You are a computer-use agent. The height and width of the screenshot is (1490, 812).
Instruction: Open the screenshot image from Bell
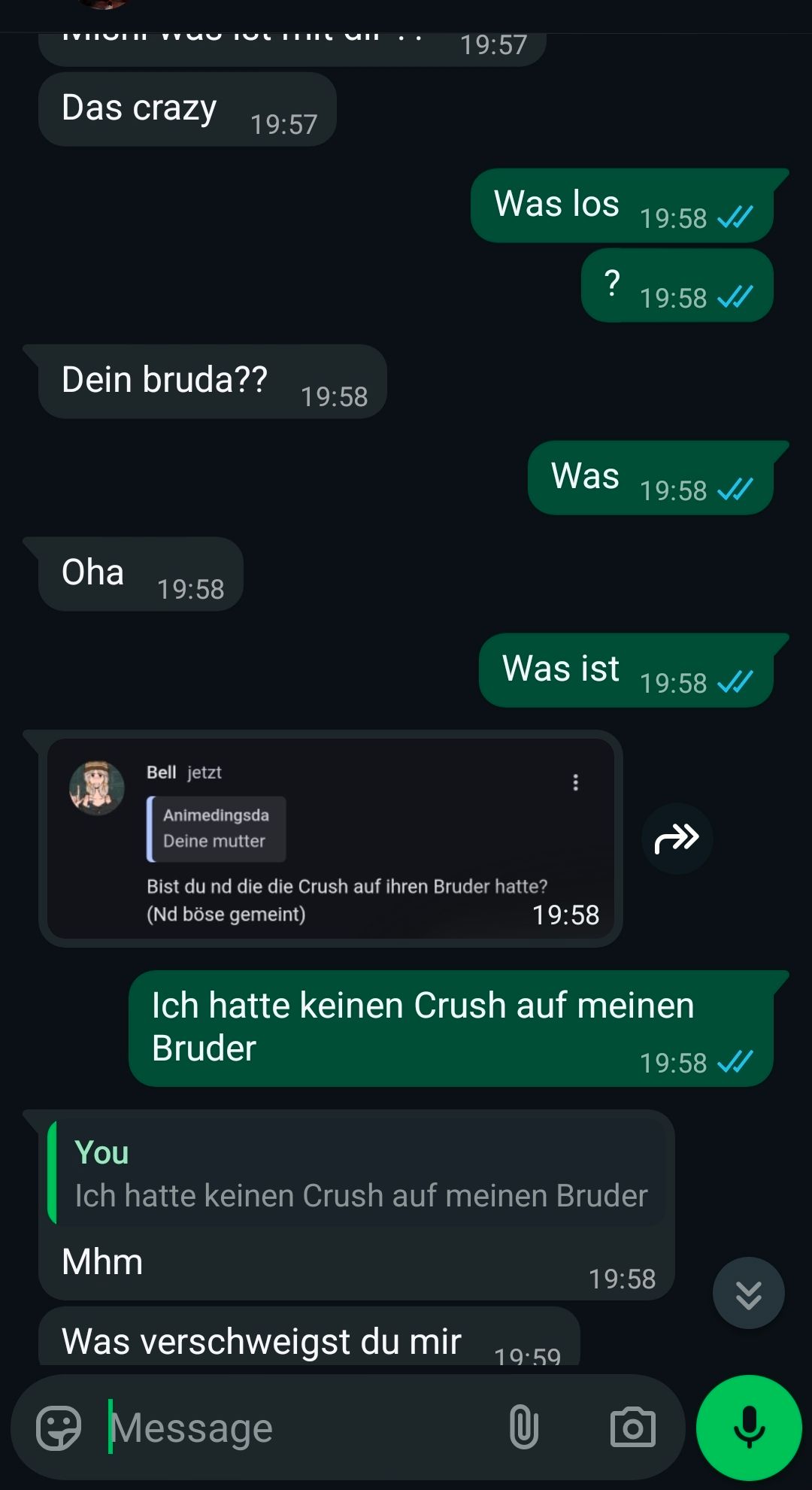[x=331, y=838]
